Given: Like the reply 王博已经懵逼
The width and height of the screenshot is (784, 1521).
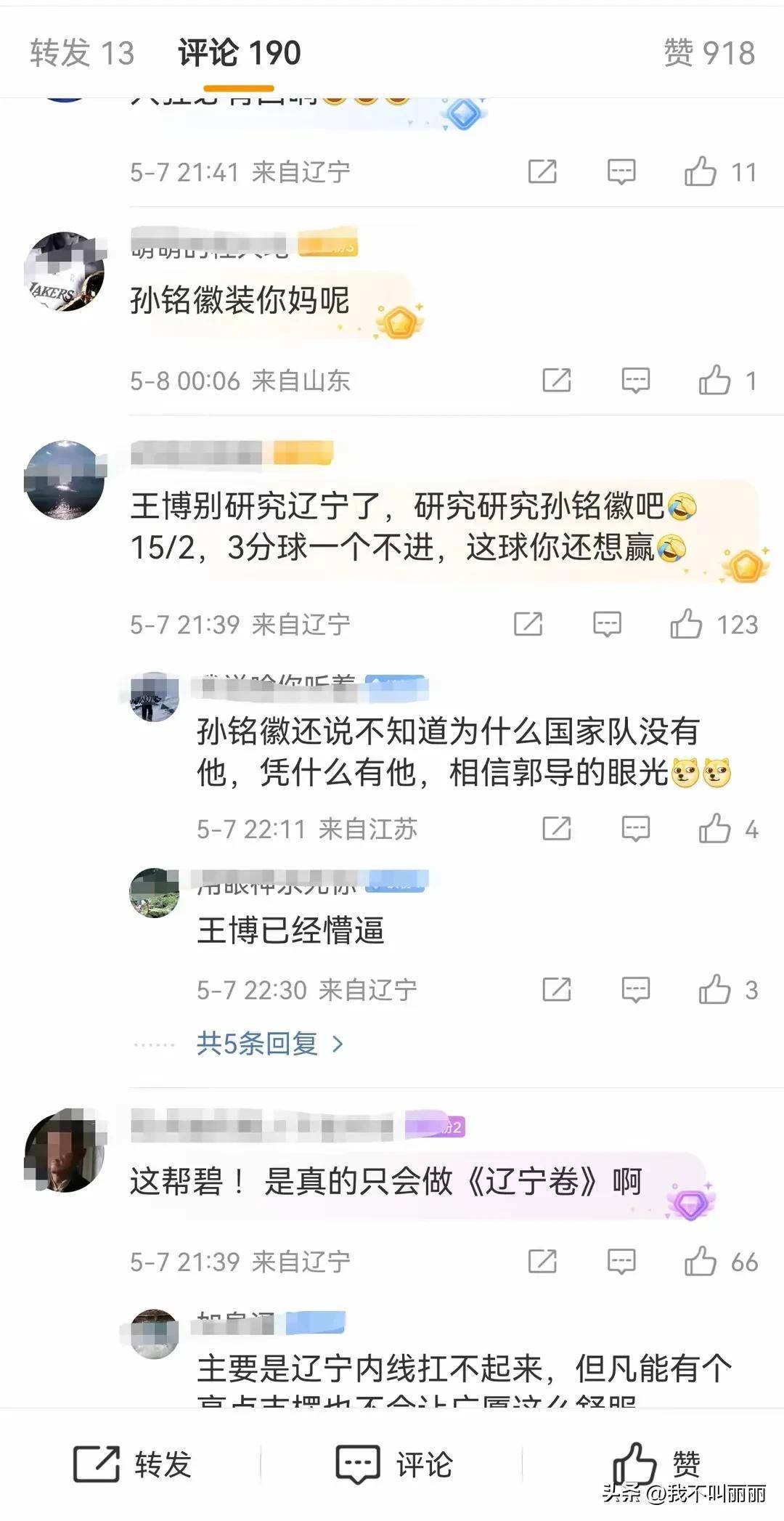Looking at the screenshot, I should [x=715, y=989].
